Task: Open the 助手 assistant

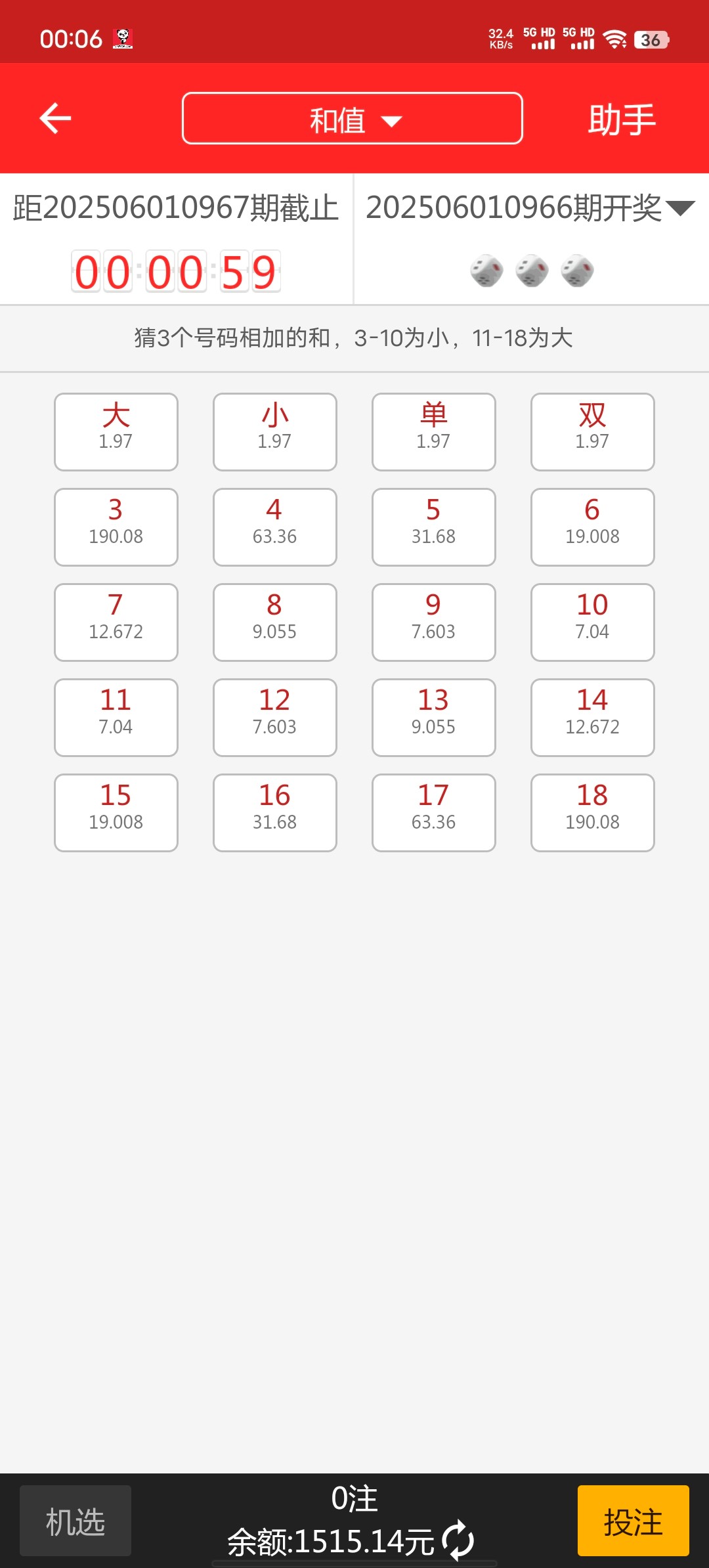Action: [x=621, y=120]
